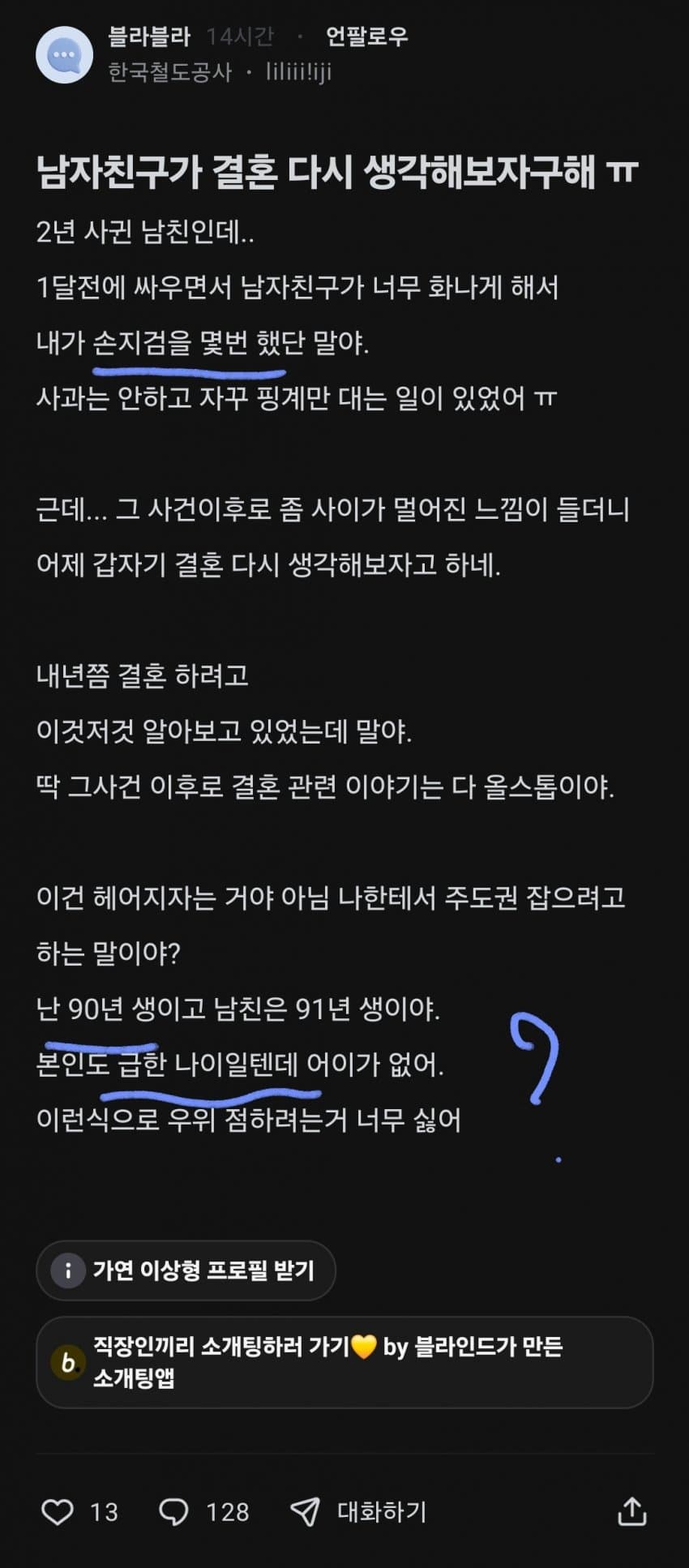The width and height of the screenshot is (689, 1568).
Task: Tap 대화하기 to start a chat
Action: click(358, 1511)
